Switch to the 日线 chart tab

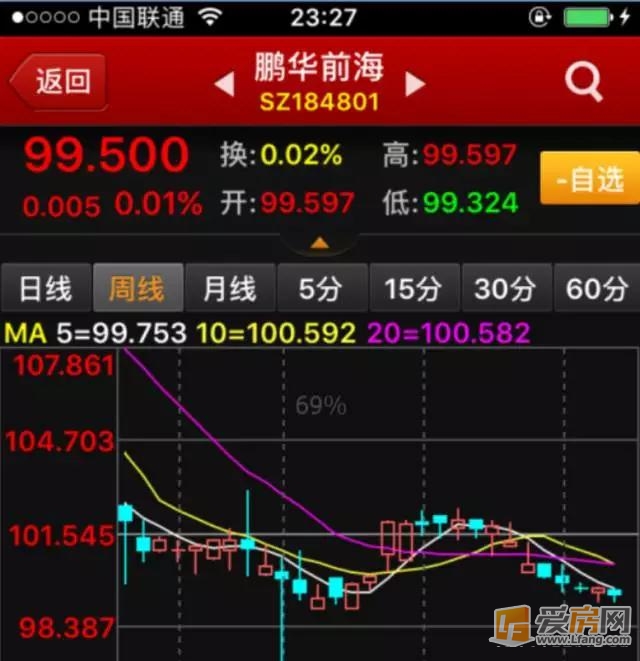pos(46,290)
